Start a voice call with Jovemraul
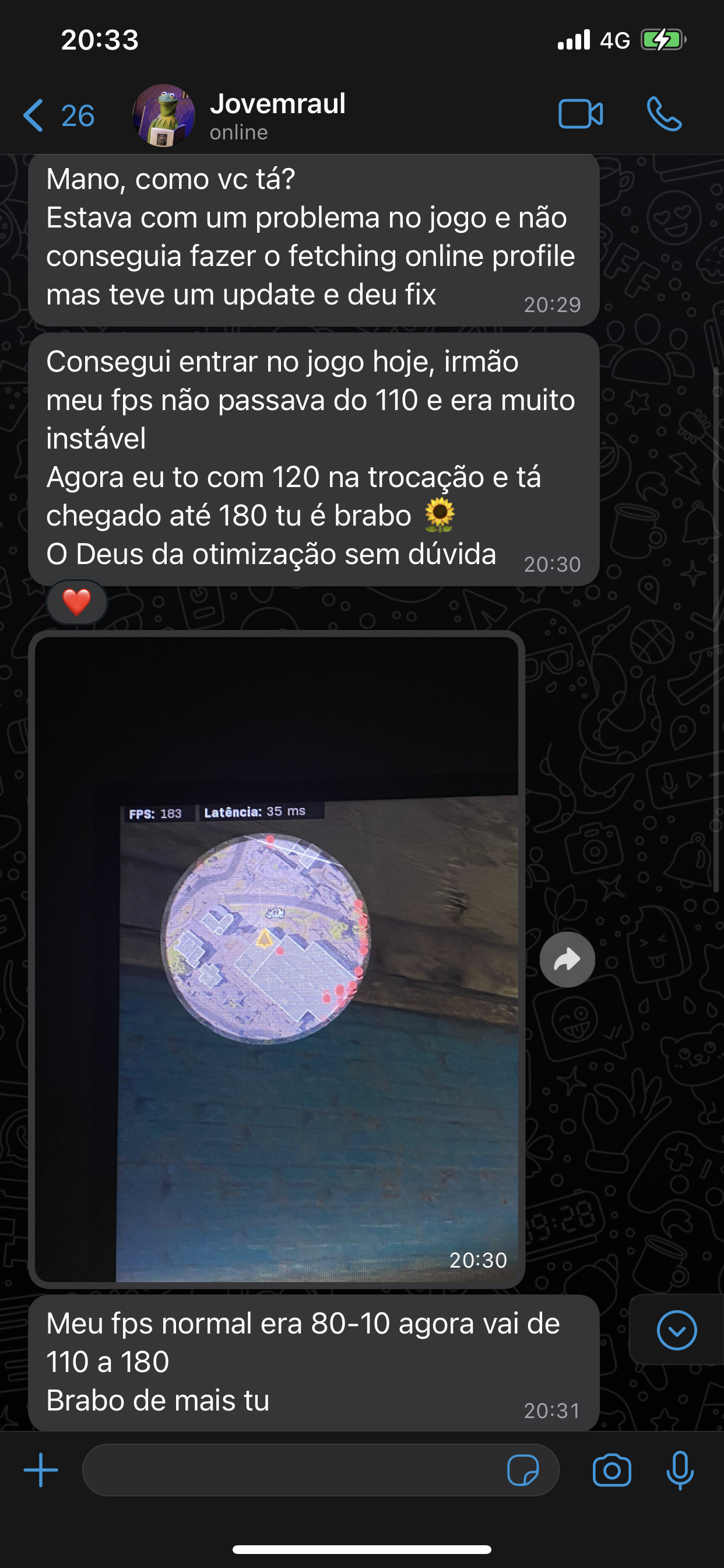 pos(664,114)
